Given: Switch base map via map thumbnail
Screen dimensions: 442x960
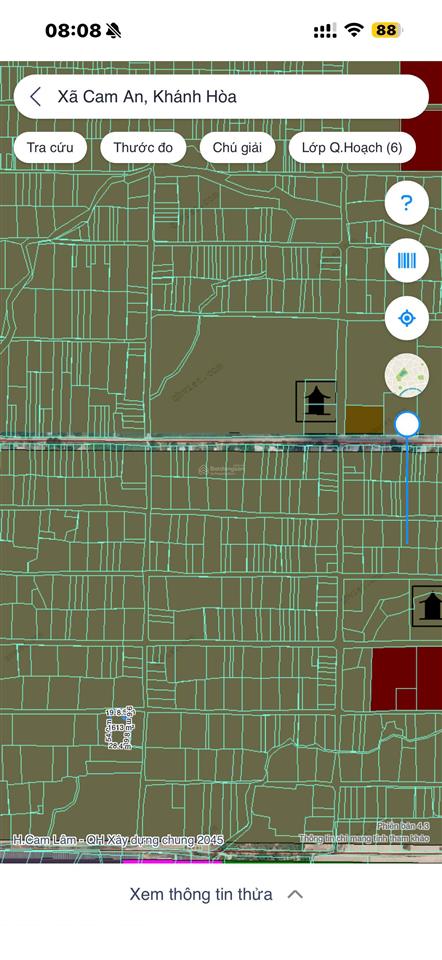Looking at the screenshot, I should click(x=406, y=376).
